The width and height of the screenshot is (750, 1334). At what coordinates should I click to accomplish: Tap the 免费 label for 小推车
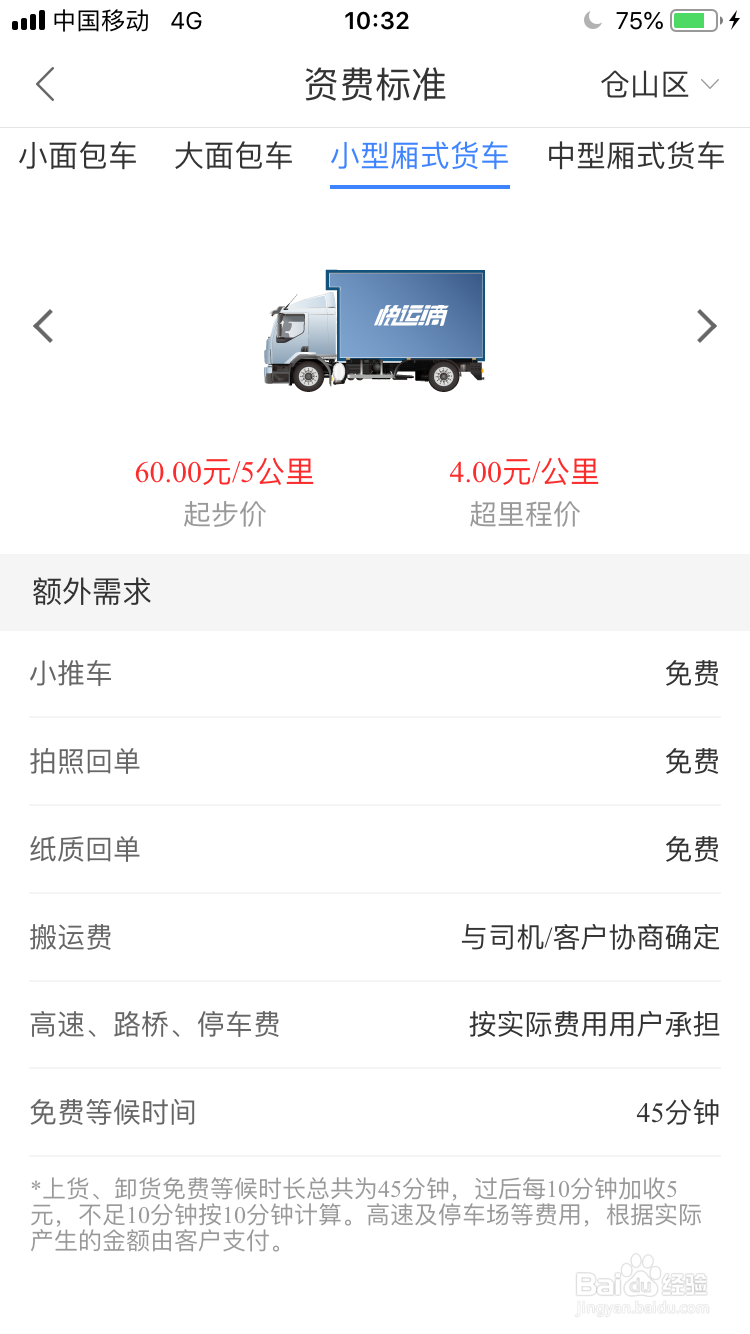[692, 673]
